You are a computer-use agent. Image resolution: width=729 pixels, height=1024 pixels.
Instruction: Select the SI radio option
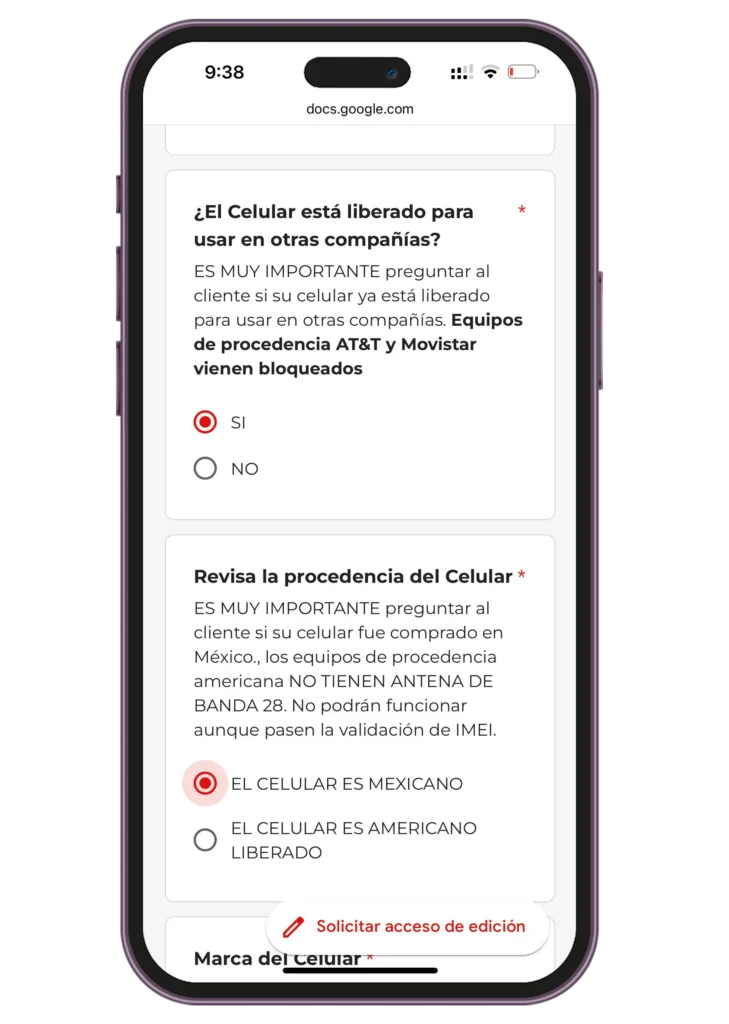tap(205, 422)
